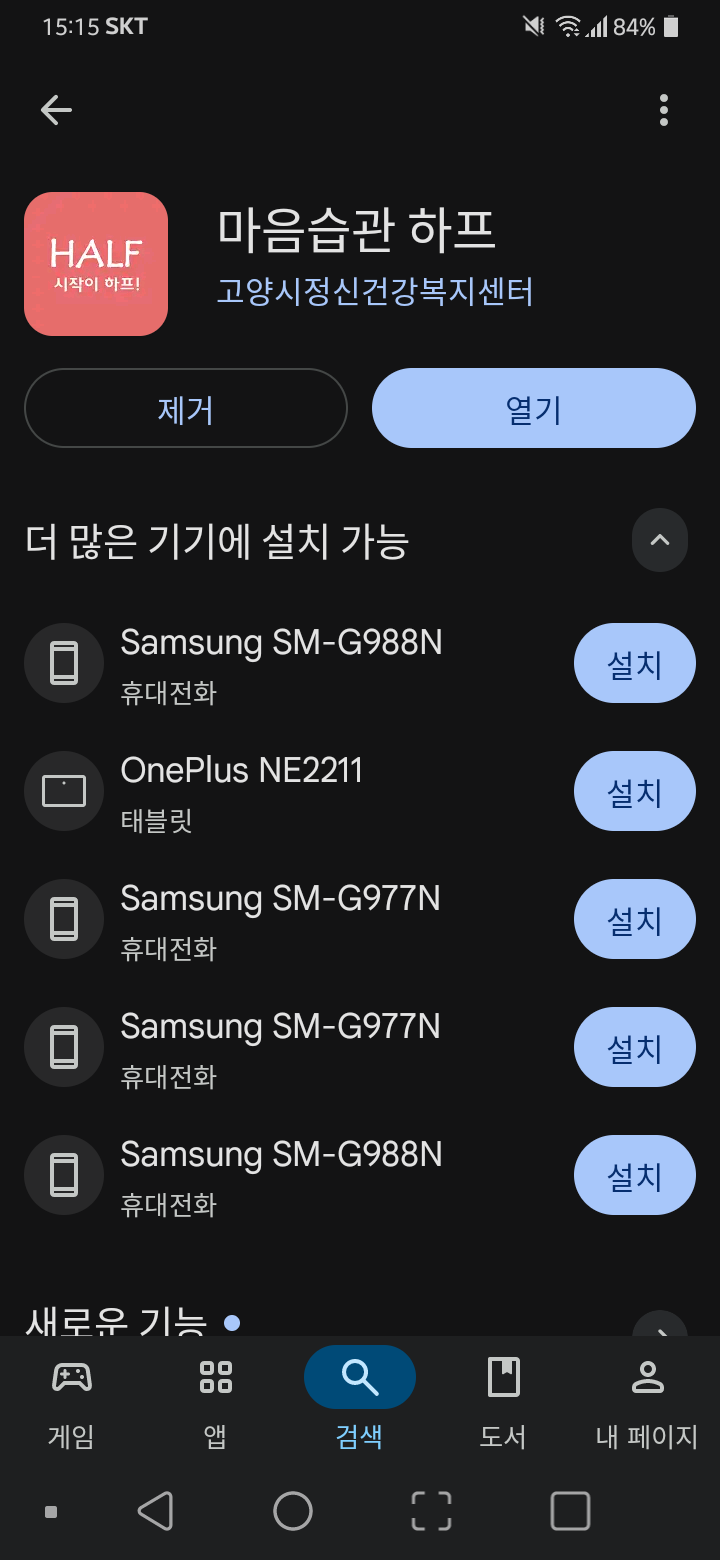Open developer page 고양시정신건강복지센터
Image resolution: width=720 pixels, height=1560 pixels.
(x=375, y=292)
